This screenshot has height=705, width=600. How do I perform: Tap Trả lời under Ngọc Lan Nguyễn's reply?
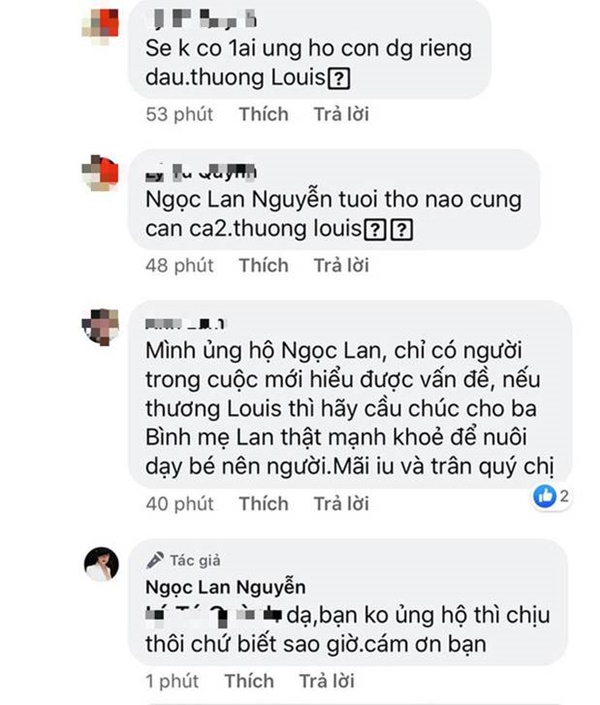(327, 681)
